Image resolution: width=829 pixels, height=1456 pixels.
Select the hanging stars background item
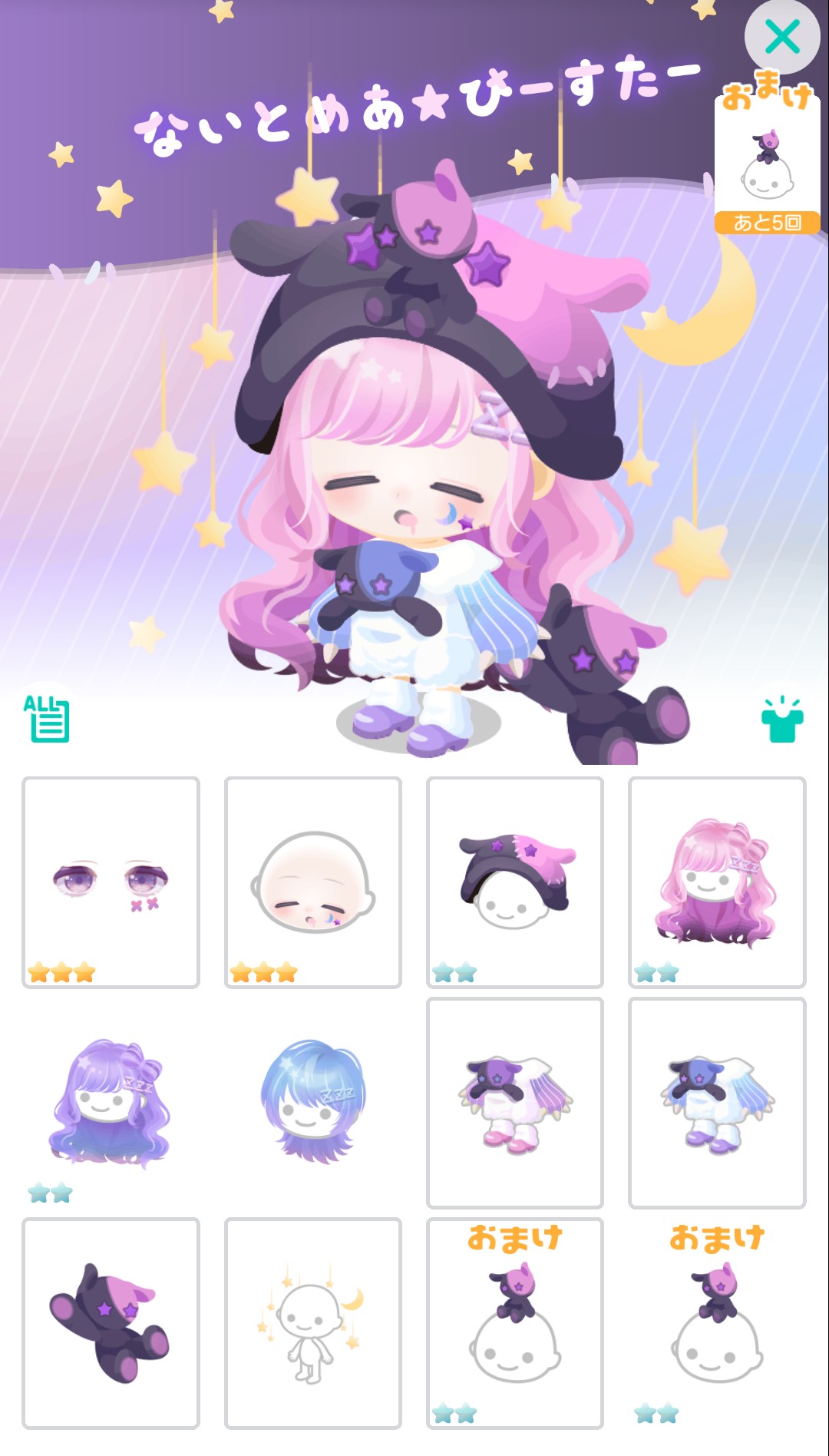click(312, 1322)
